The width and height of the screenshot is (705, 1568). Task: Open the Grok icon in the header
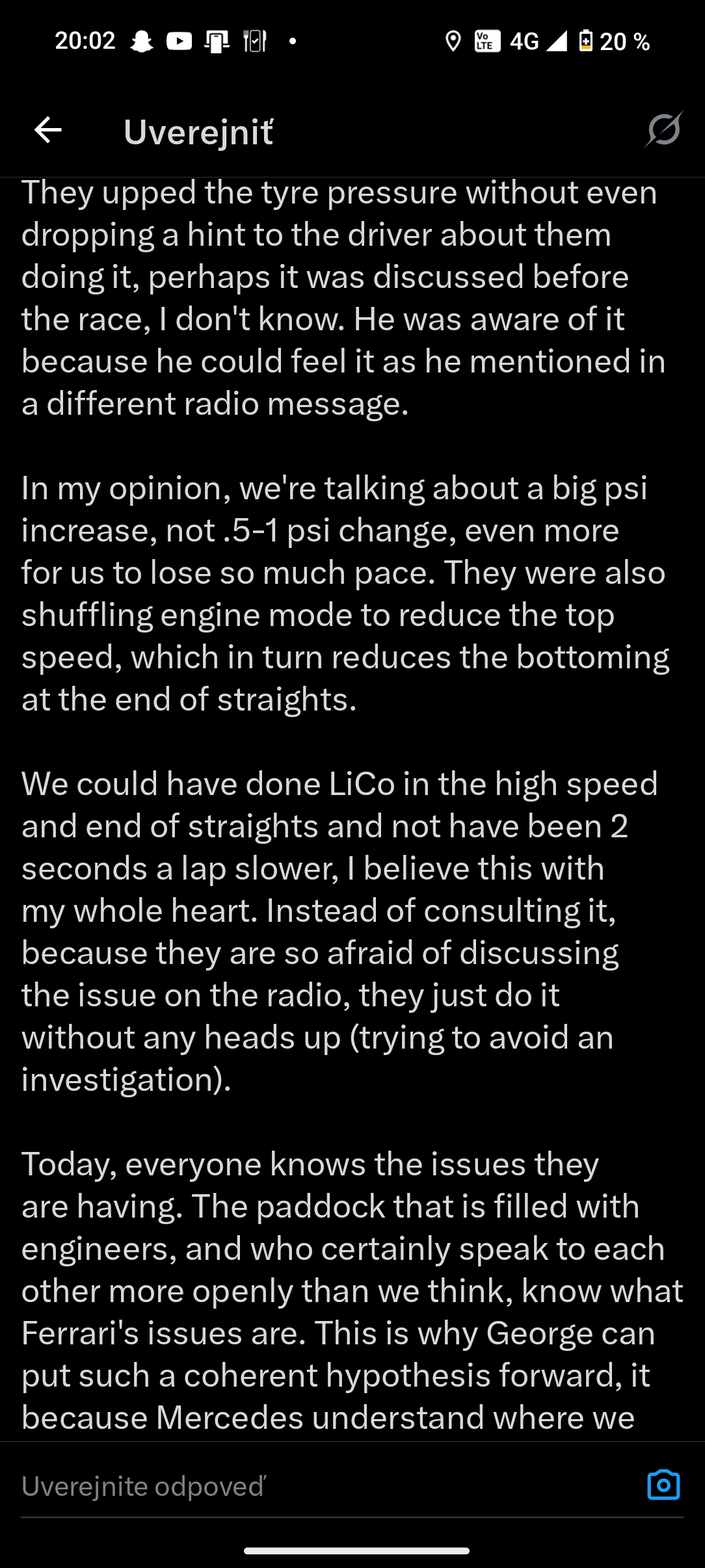click(x=663, y=129)
